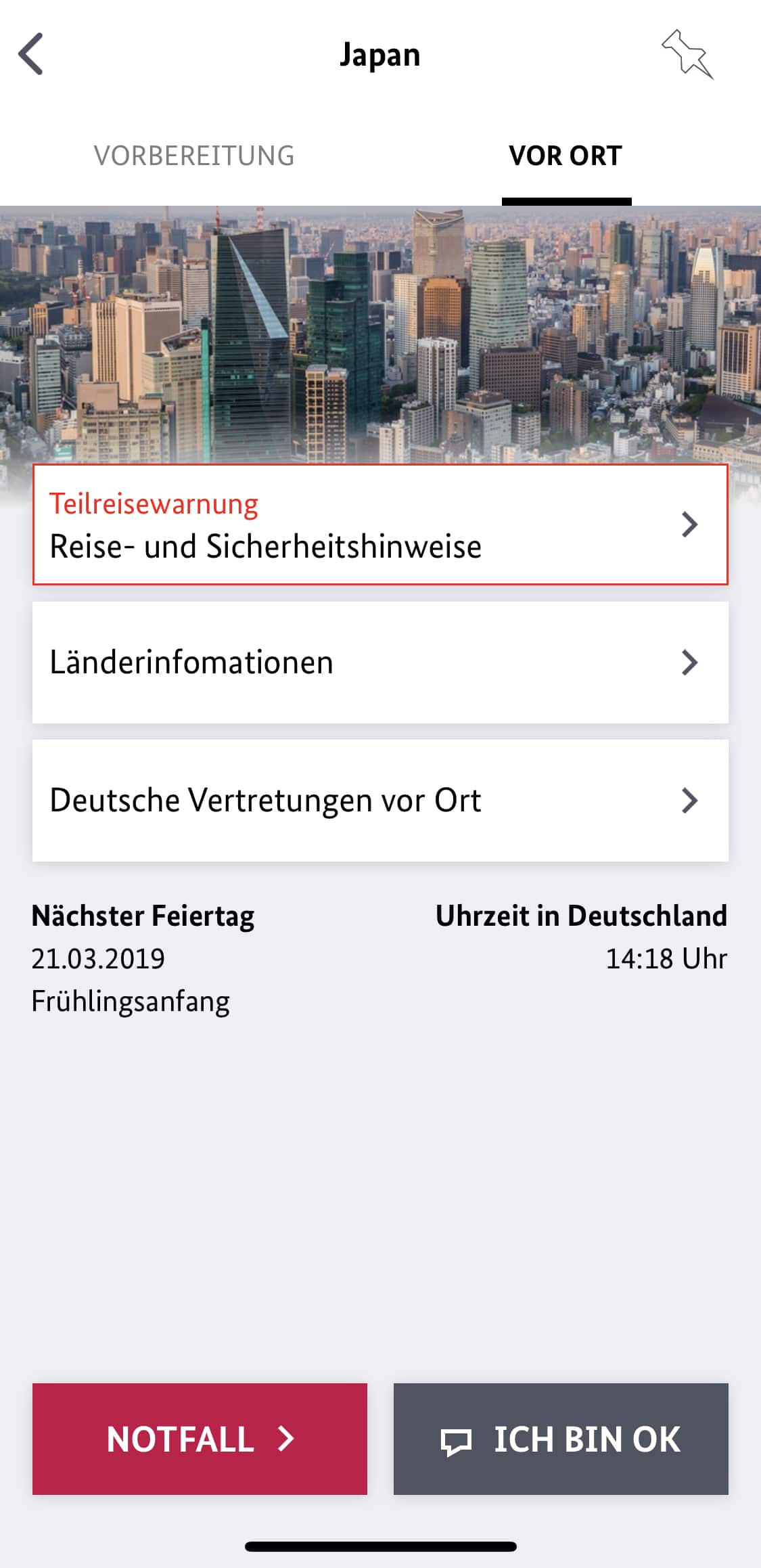Open Reise- und Sicherheitshinweise

click(380, 524)
